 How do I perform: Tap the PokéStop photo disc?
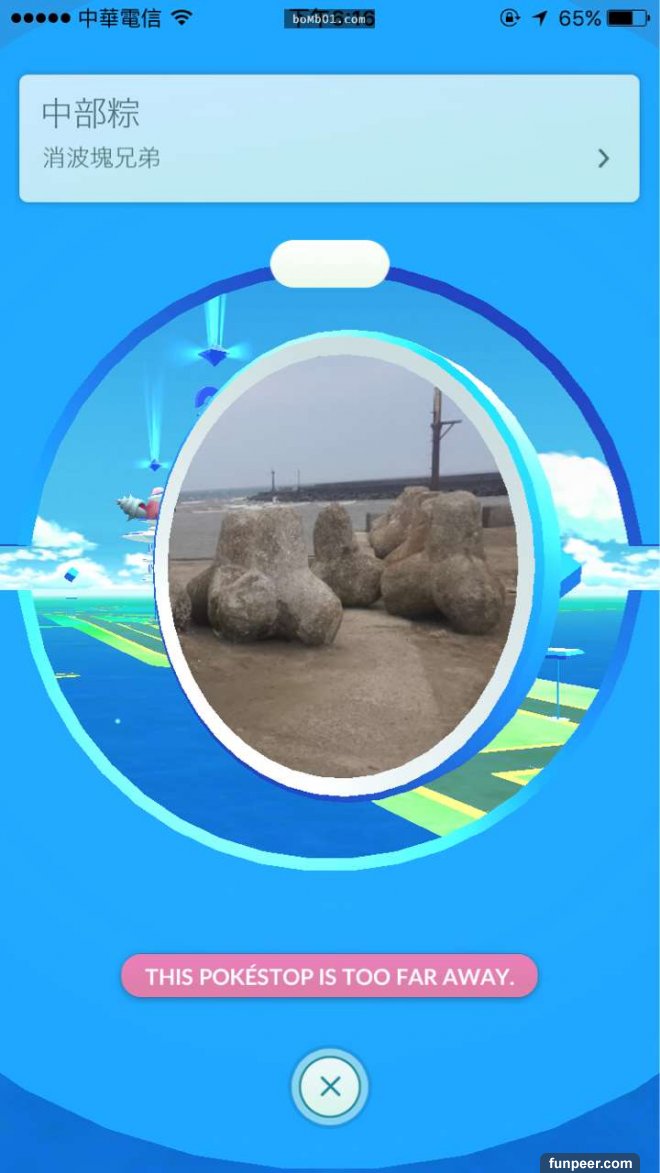pyautogui.click(x=340, y=565)
